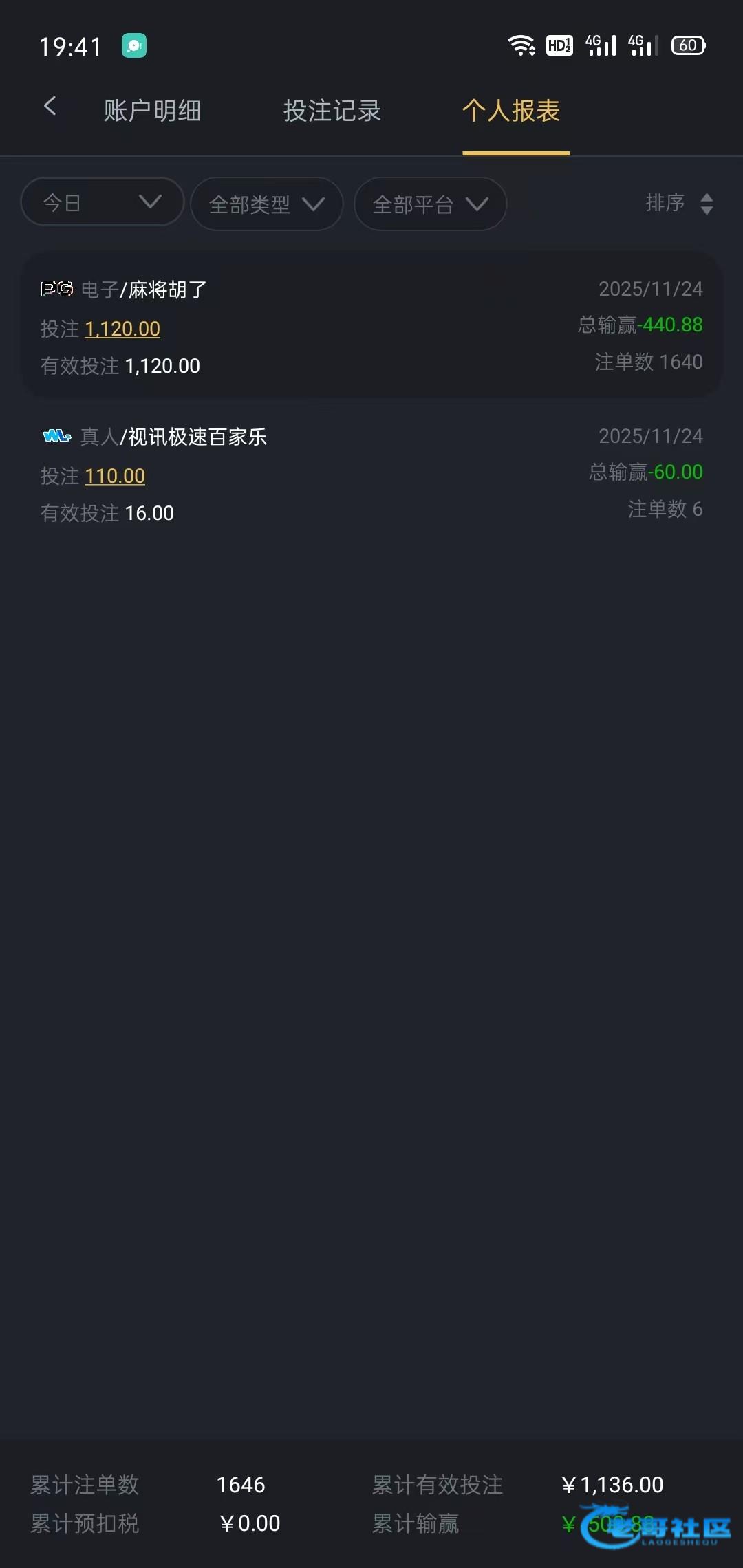
Task: Switch to the 账户明细 tab
Action: [x=152, y=111]
